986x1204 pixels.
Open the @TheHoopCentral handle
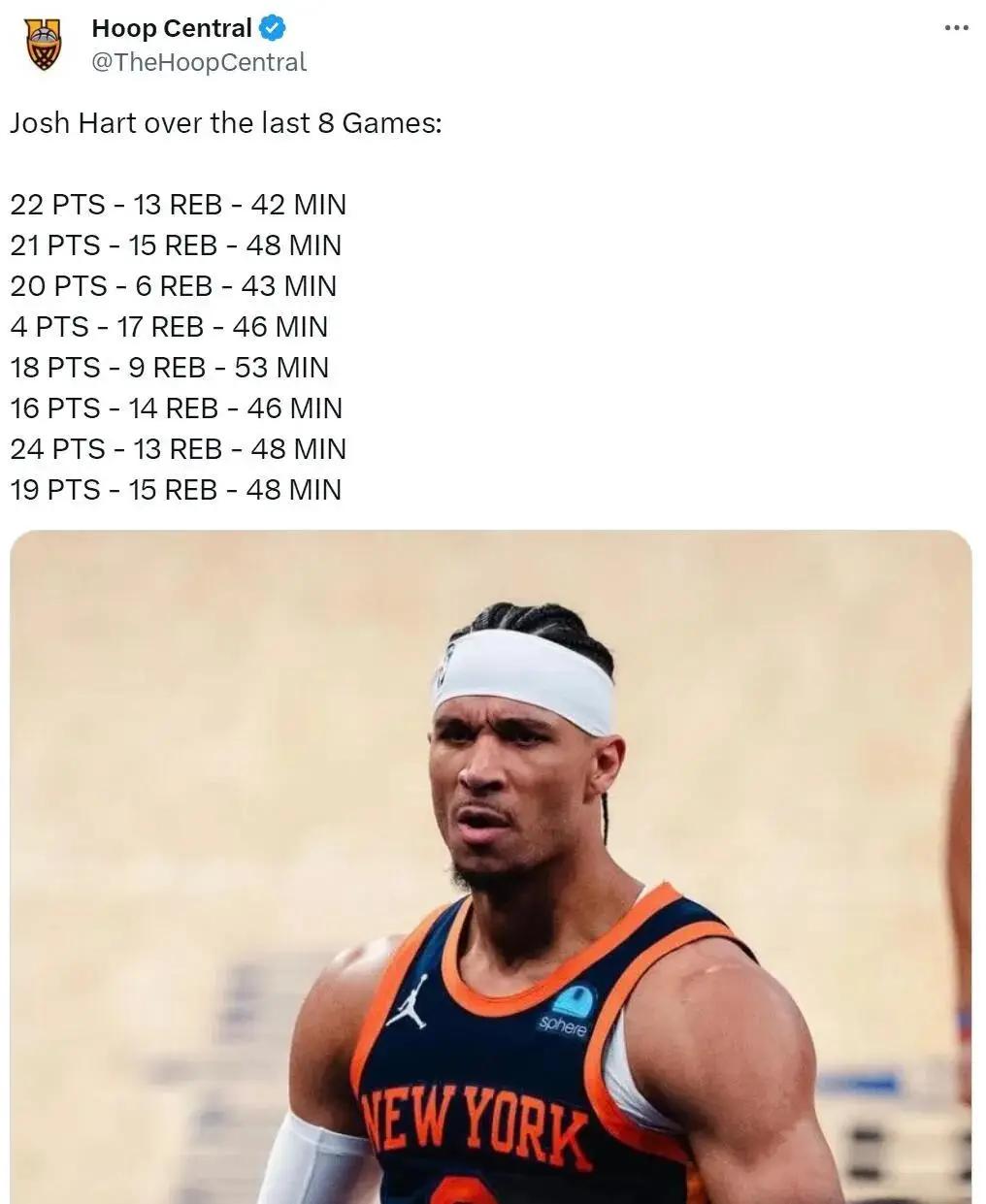tap(199, 62)
